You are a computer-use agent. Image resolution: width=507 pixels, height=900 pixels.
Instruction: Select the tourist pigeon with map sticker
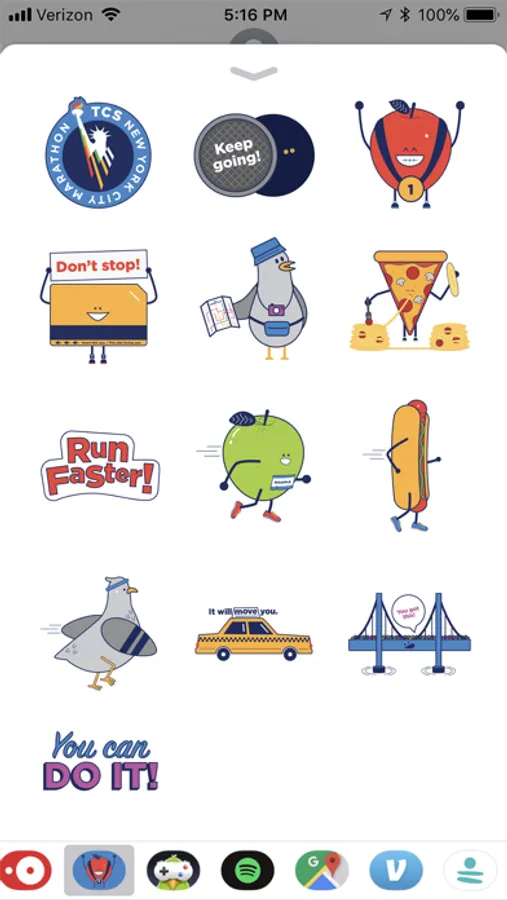tap(254, 298)
